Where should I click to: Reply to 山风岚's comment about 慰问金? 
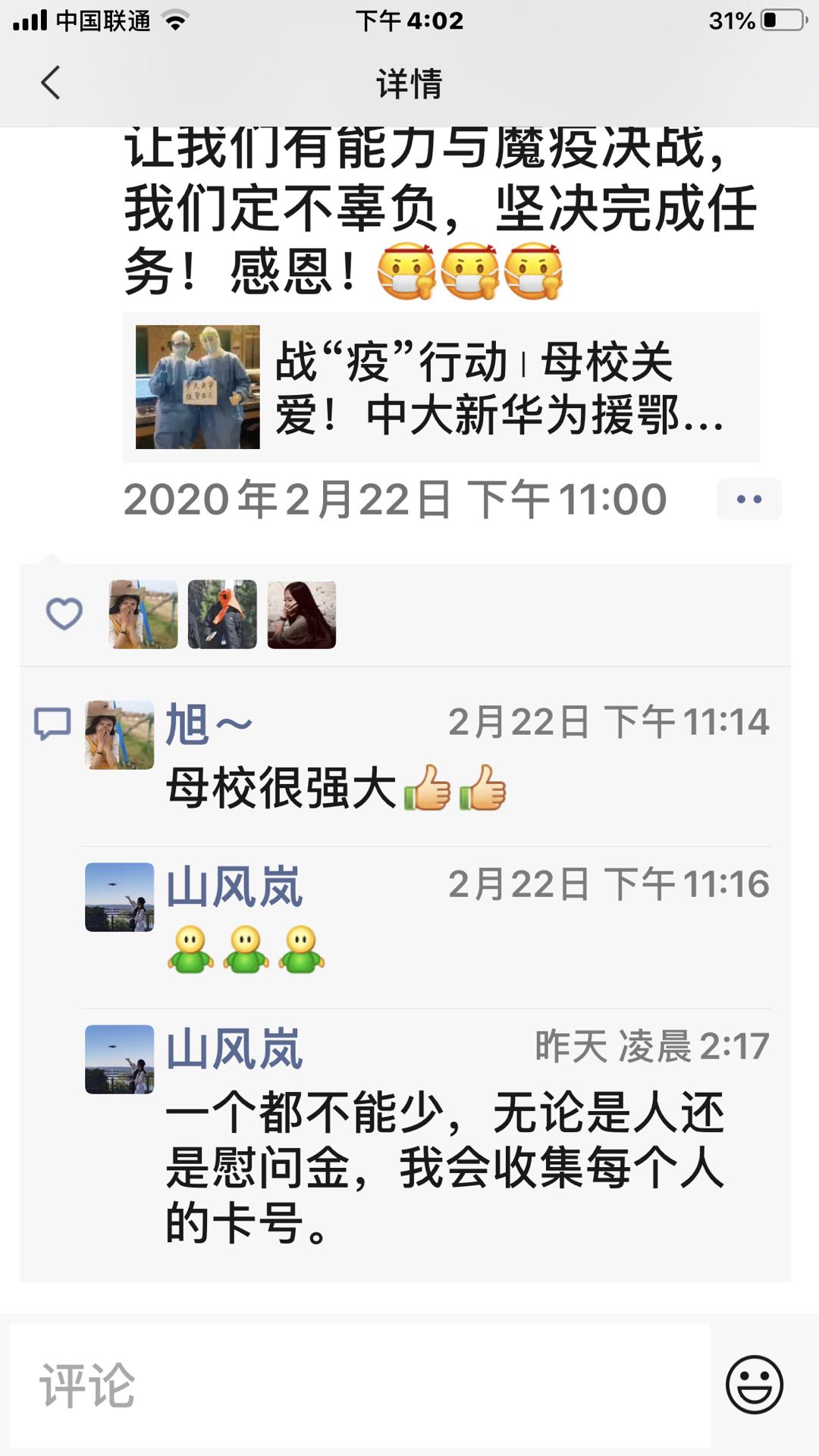pos(444,1168)
